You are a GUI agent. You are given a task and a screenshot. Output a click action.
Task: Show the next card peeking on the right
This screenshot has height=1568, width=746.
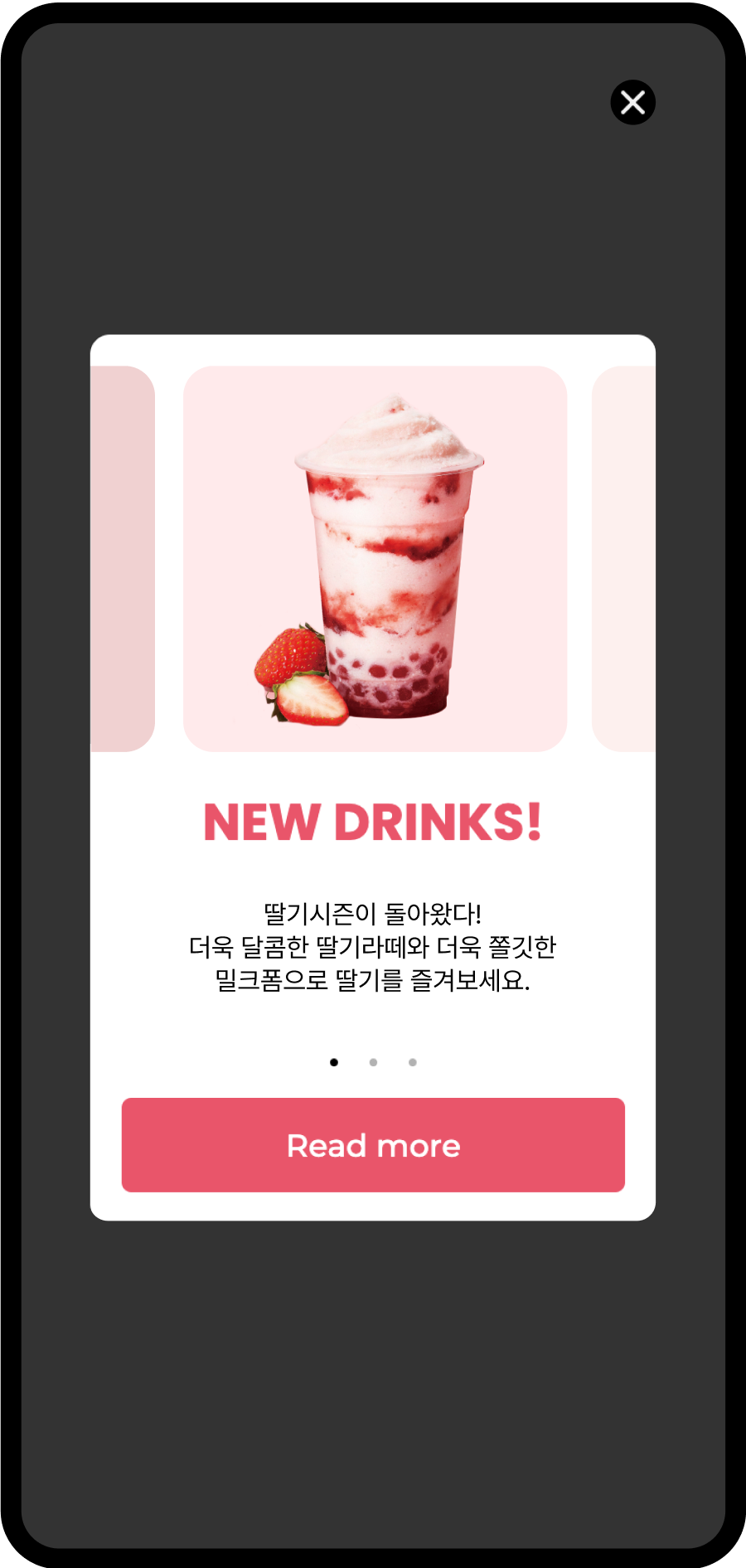point(624,559)
